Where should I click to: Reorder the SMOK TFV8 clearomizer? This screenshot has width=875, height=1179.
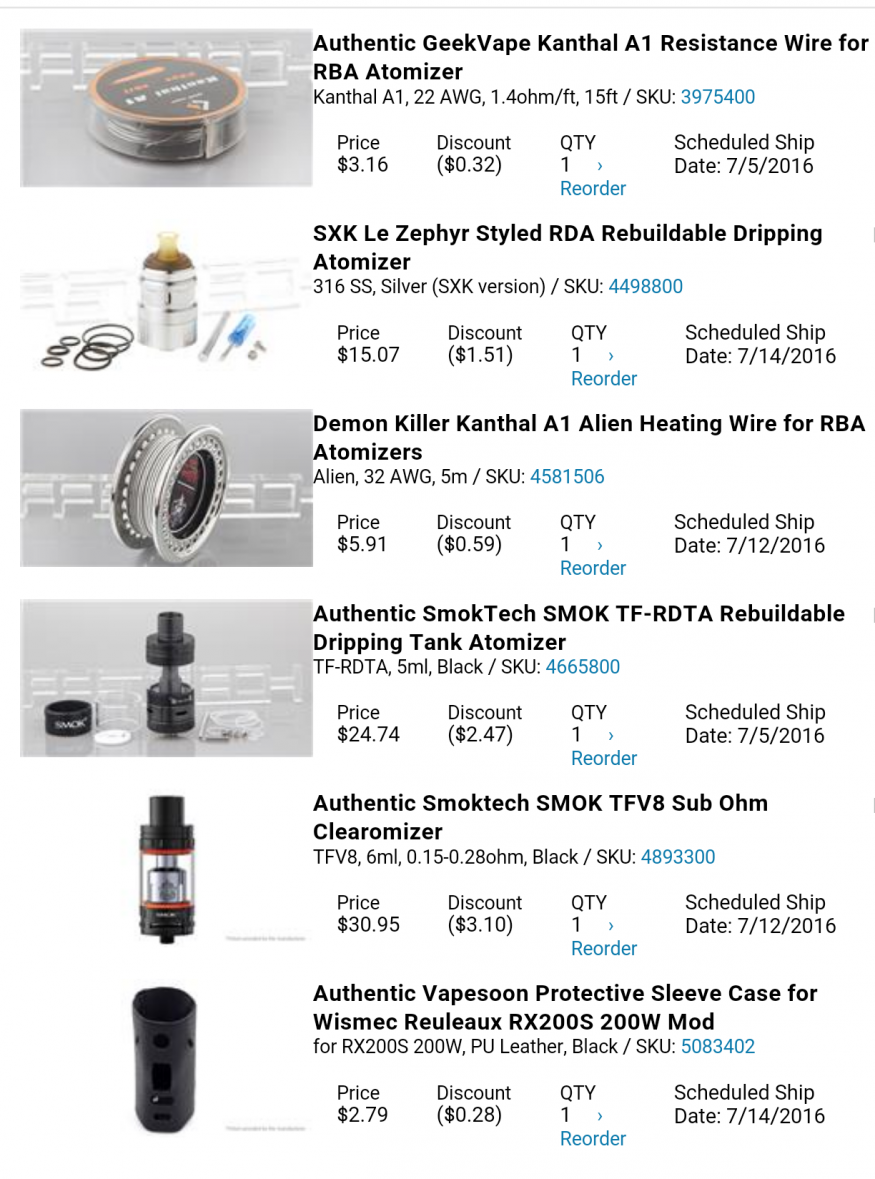[604, 948]
